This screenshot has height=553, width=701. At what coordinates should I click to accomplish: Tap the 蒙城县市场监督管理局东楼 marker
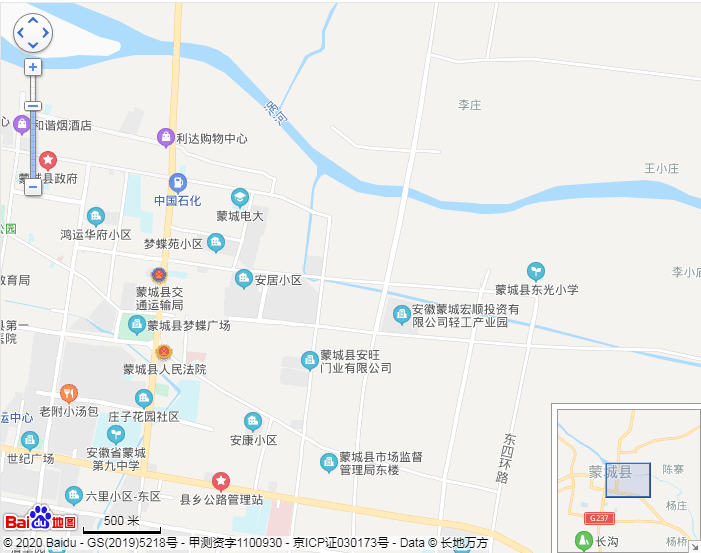pyautogui.click(x=328, y=462)
